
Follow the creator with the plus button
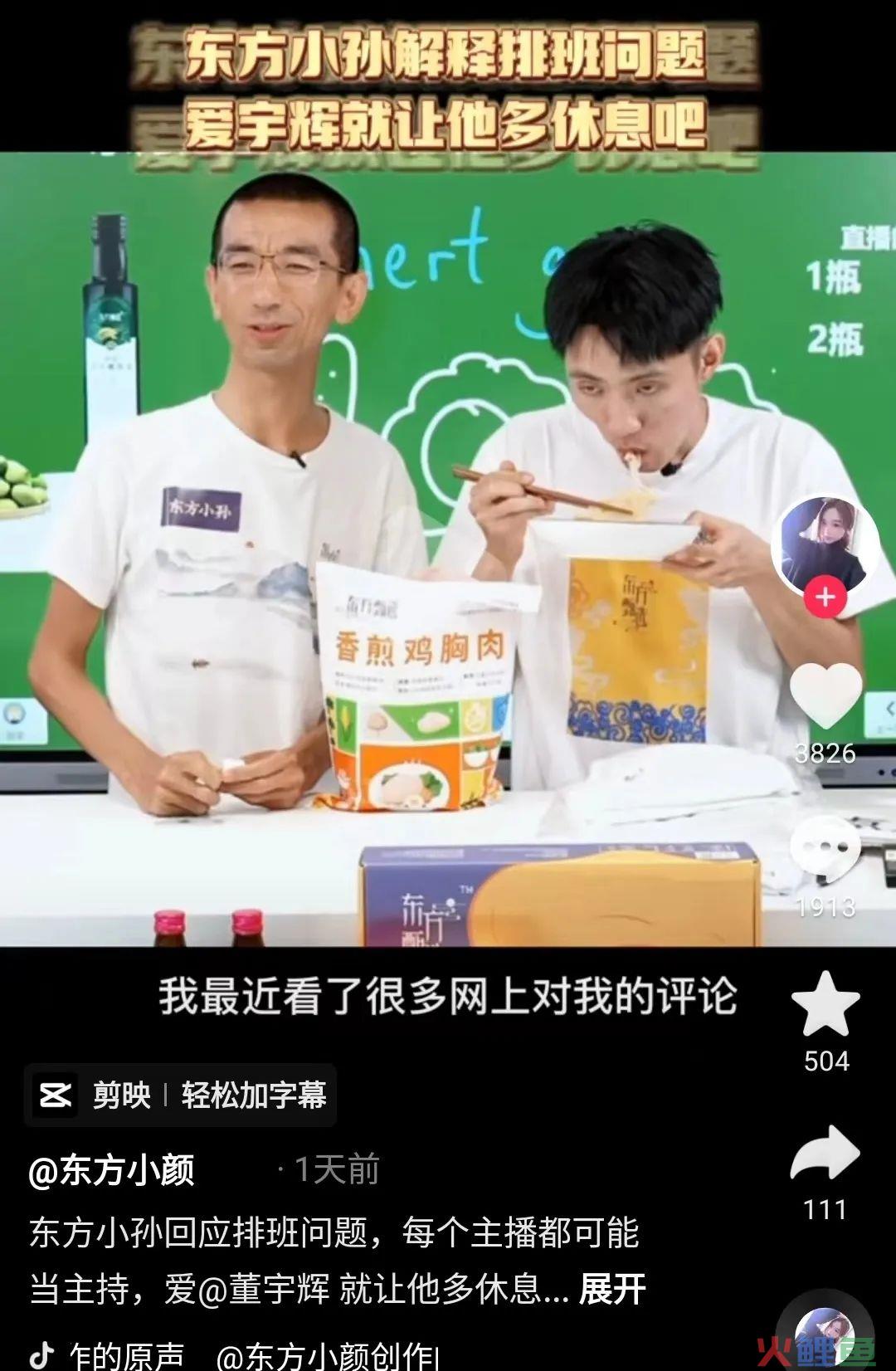[x=825, y=598]
